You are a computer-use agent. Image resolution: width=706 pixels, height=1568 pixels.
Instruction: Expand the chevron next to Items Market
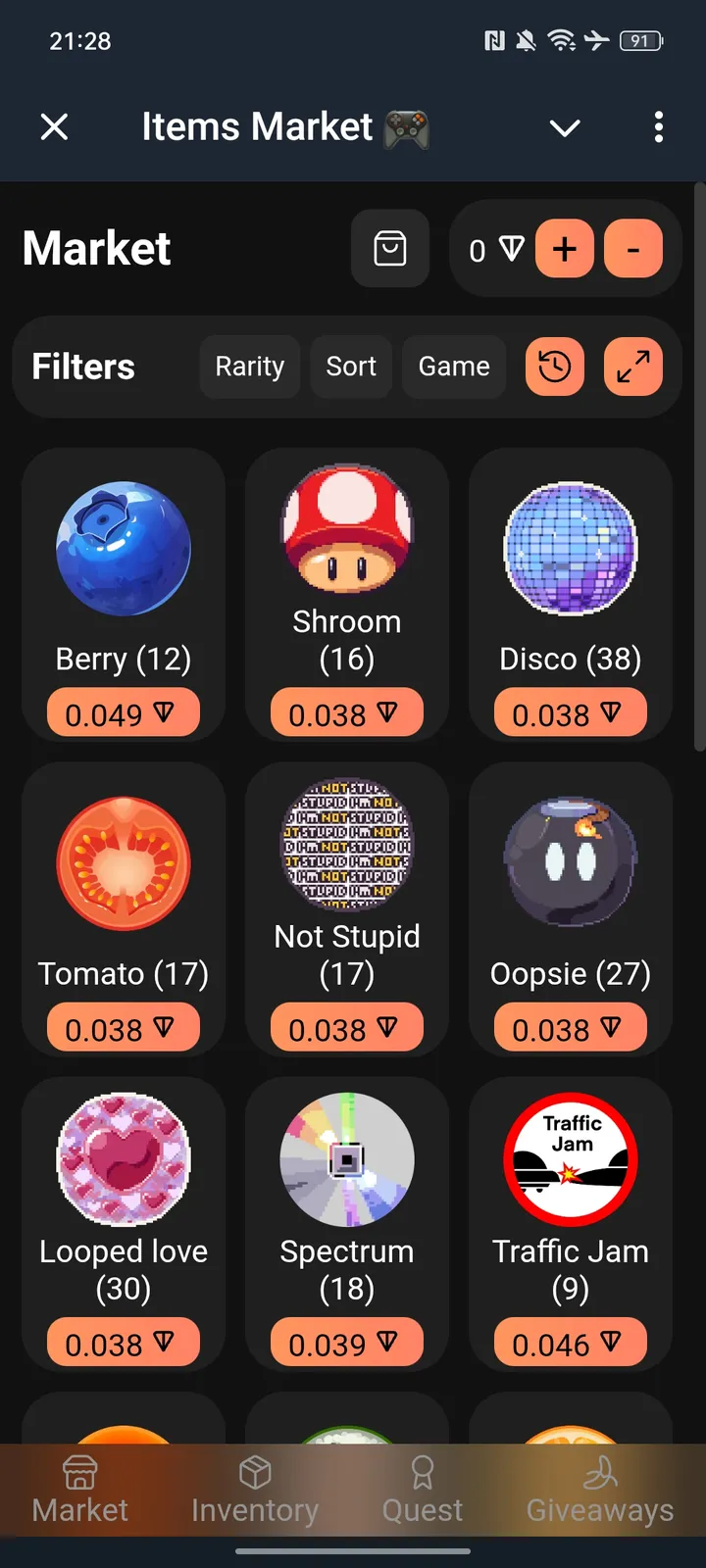[x=564, y=127]
